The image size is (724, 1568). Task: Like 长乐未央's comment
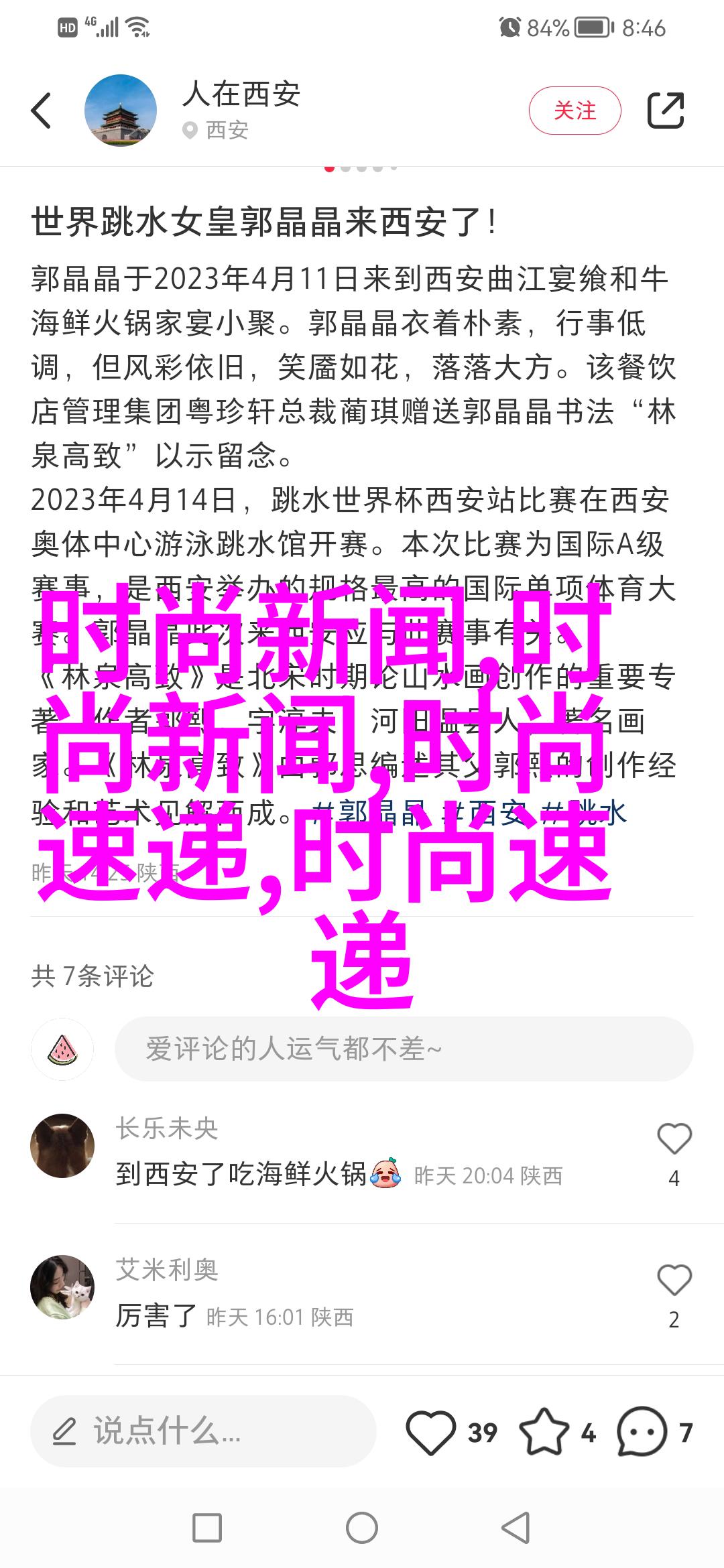pyautogui.click(x=674, y=1139)
